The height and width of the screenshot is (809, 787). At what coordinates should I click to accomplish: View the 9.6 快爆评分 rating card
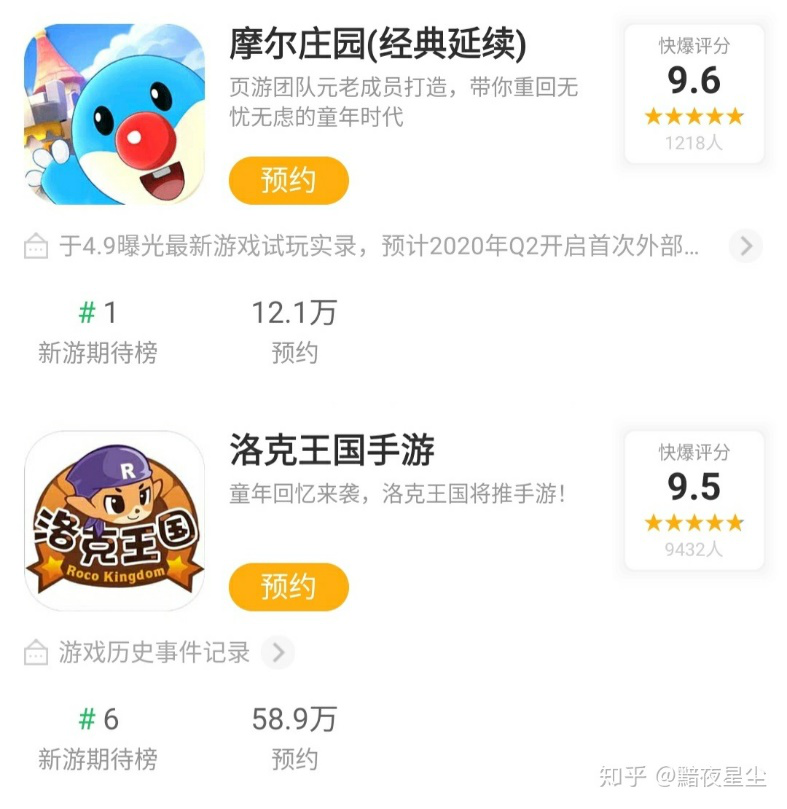[x=694, y=94]
